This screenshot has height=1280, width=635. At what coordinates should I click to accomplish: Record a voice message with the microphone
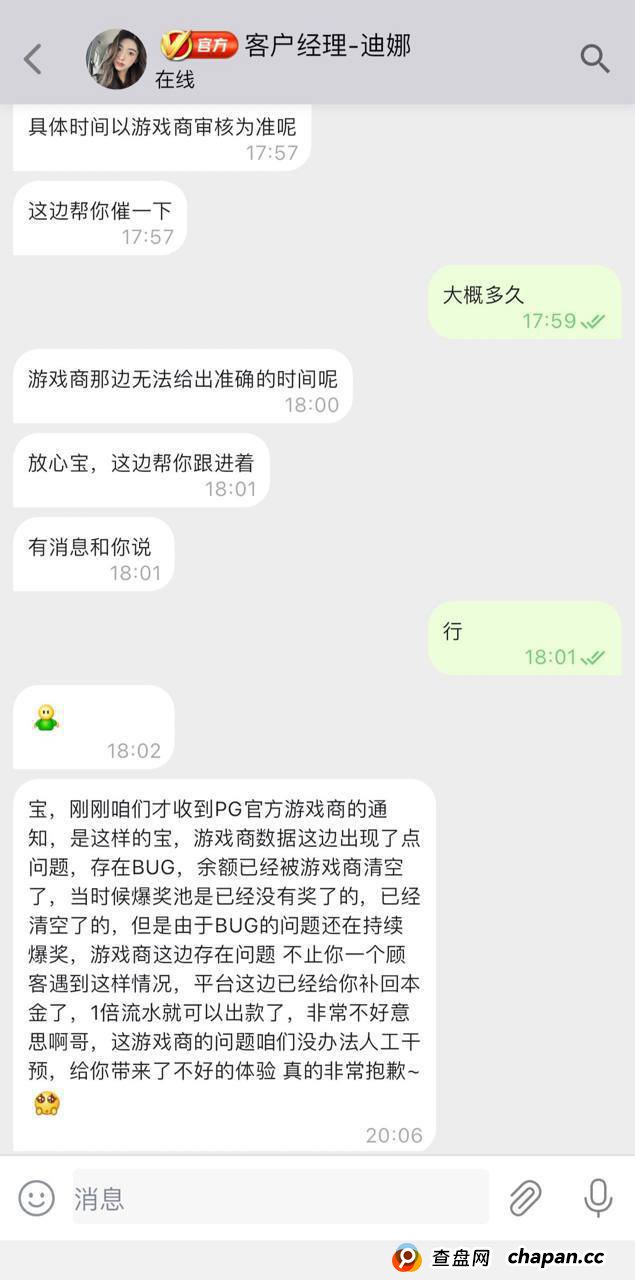click(x=598, y=1197)
